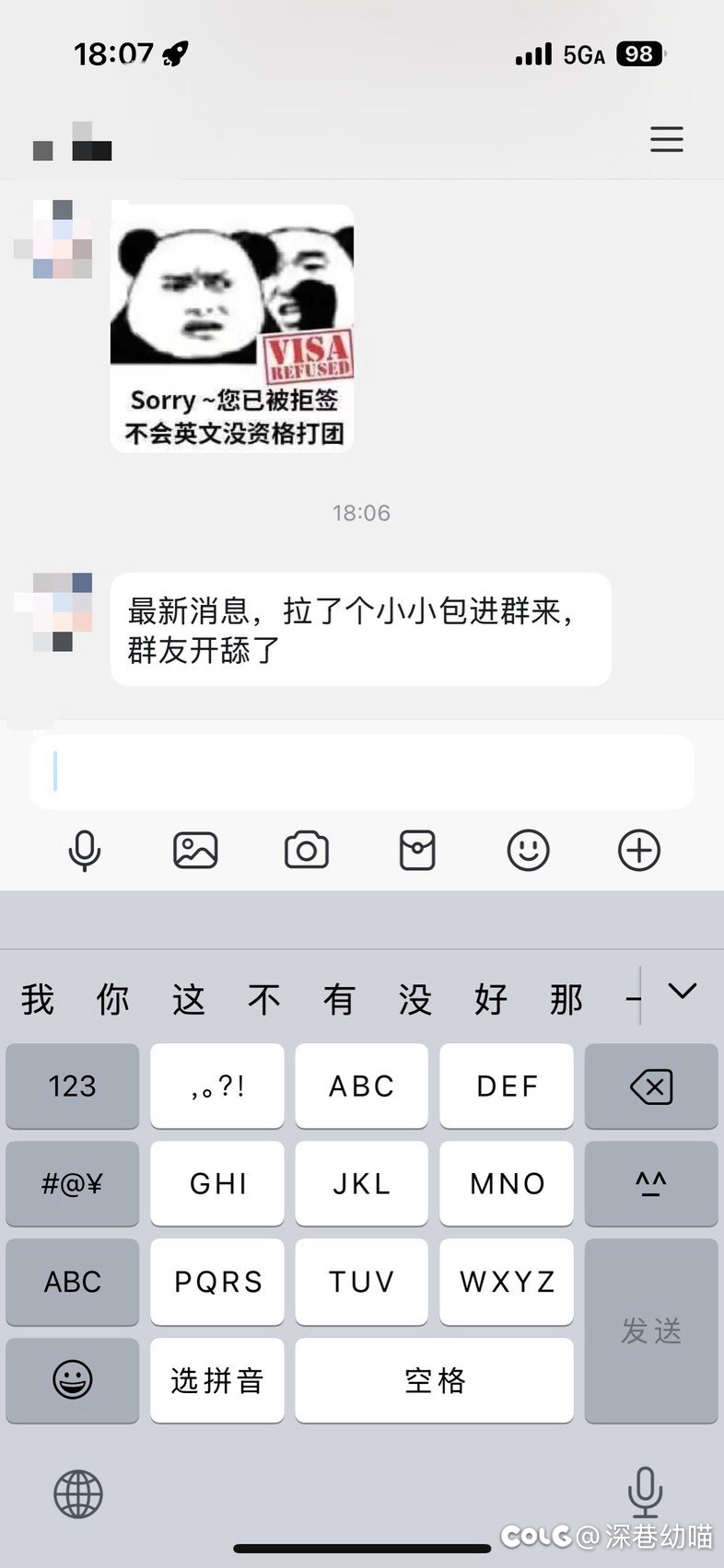Launch the camera from chat toolbar

click(x=307, y=850)
